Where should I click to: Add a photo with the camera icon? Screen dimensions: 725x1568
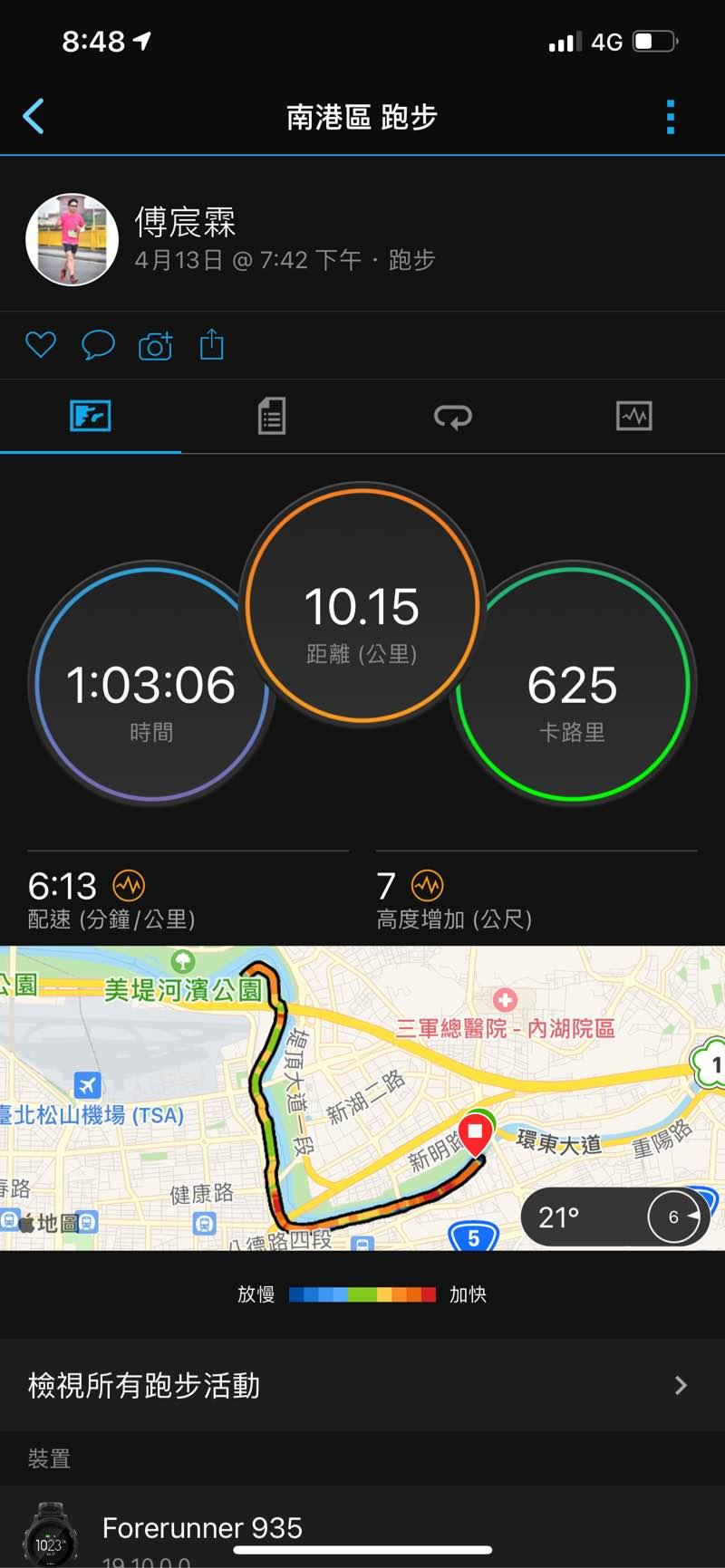(155, 345)
